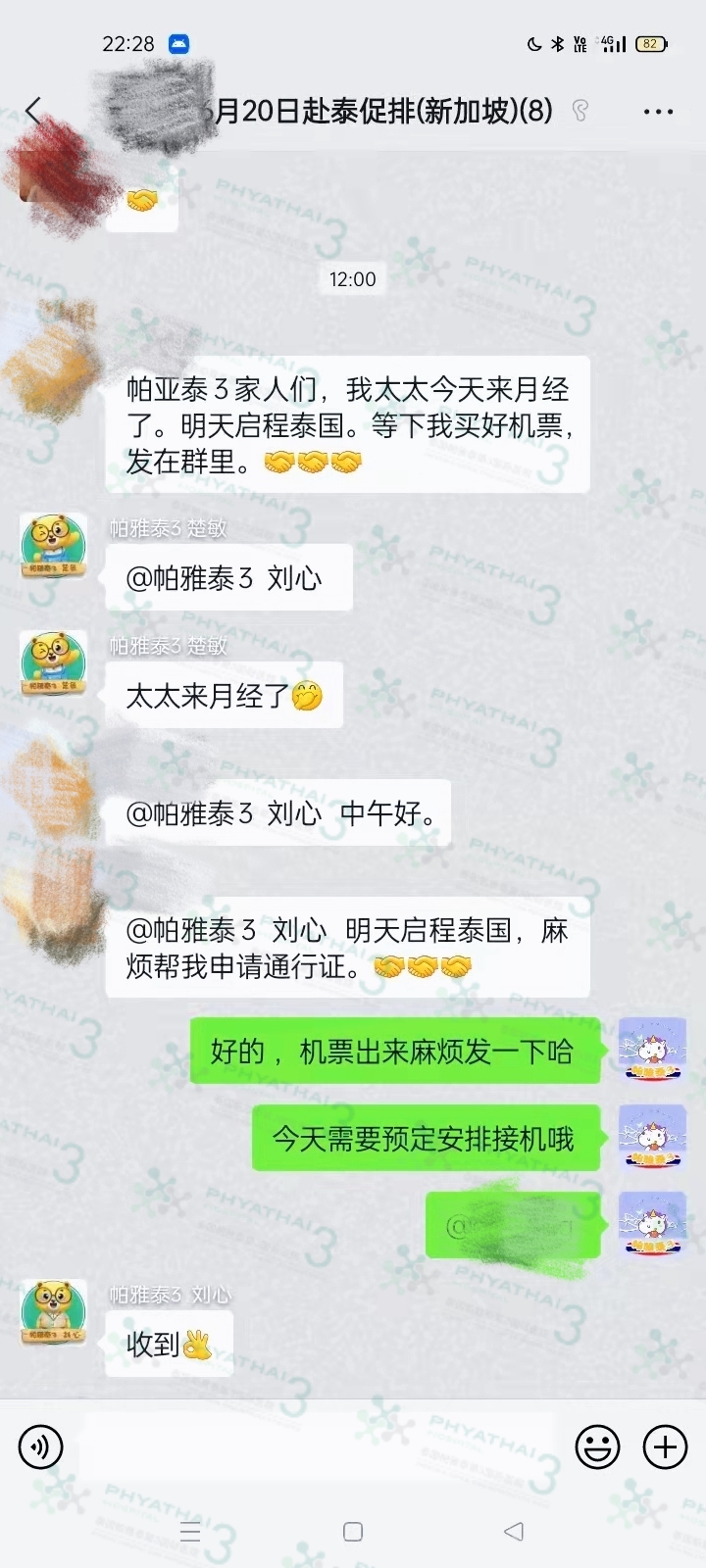Image resolution: width=706 pixels, height=1568 pixels.
Task: Open 楚敏's avatar beside 太太来月经了
Action: pos(54,664)
